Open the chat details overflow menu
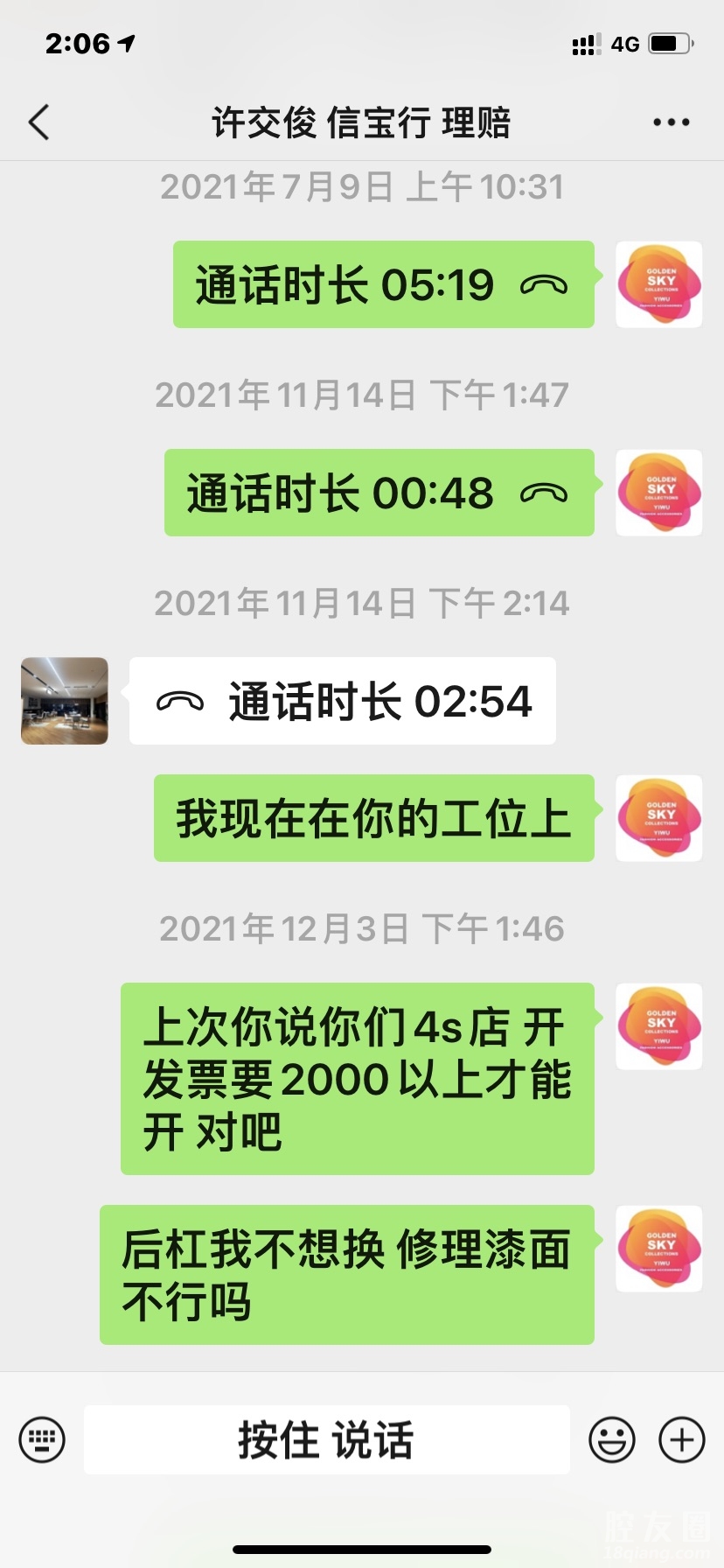The image size is (724, 1568). (x=671, y=122)
